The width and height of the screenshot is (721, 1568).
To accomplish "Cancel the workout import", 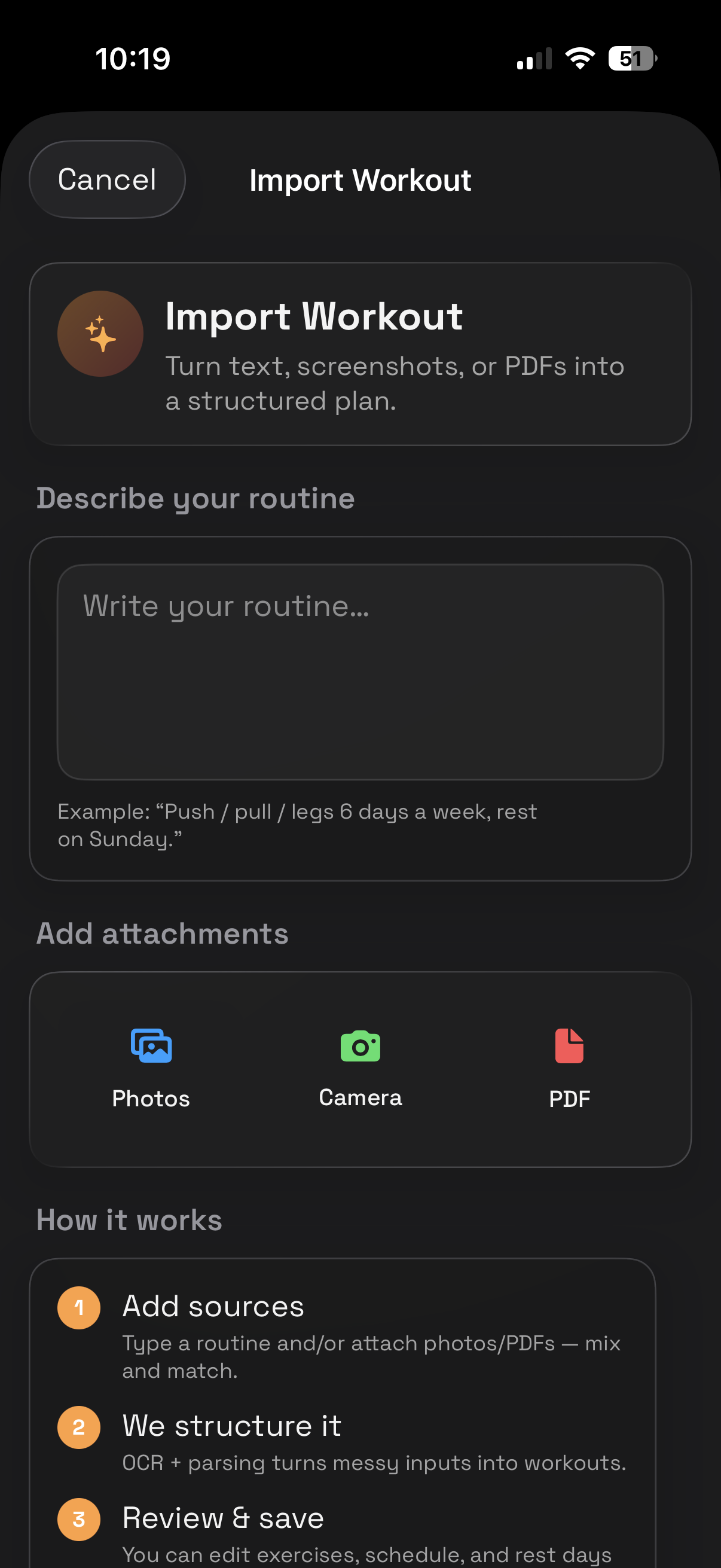I will pyautogui.click(x=107, y=179).
